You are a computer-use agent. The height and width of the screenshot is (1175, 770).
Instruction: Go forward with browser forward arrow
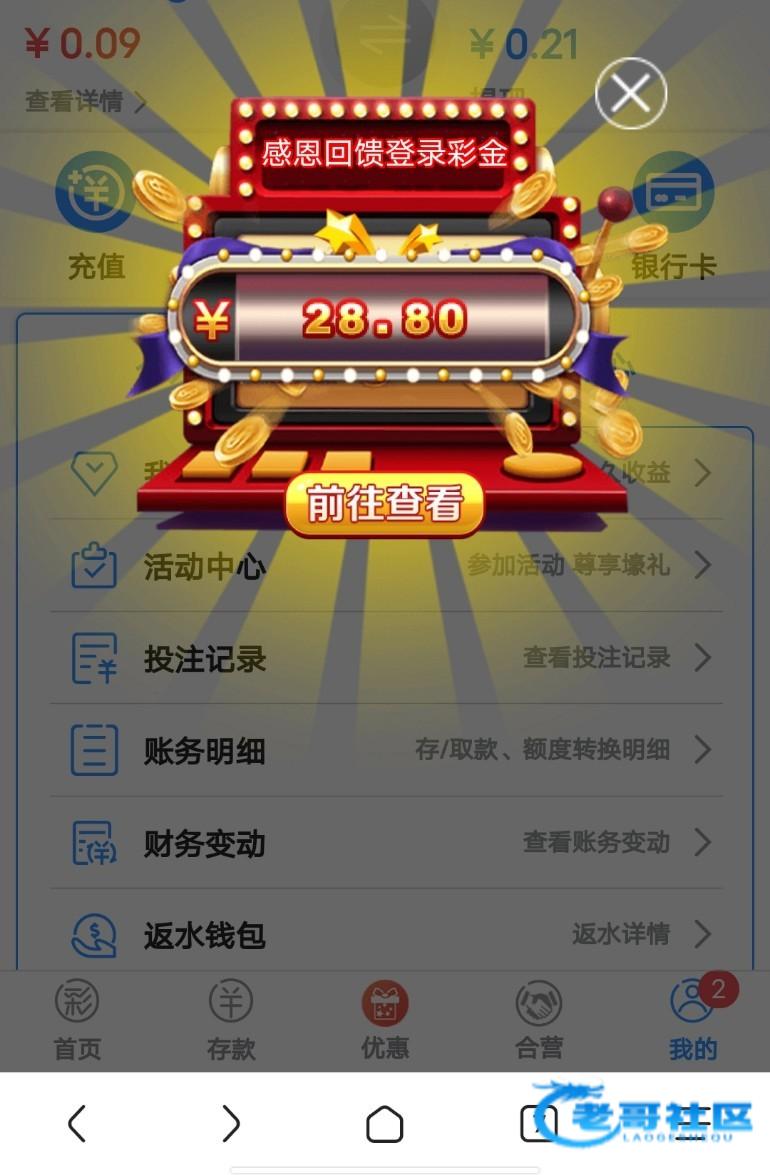[x=231, y=1124]
